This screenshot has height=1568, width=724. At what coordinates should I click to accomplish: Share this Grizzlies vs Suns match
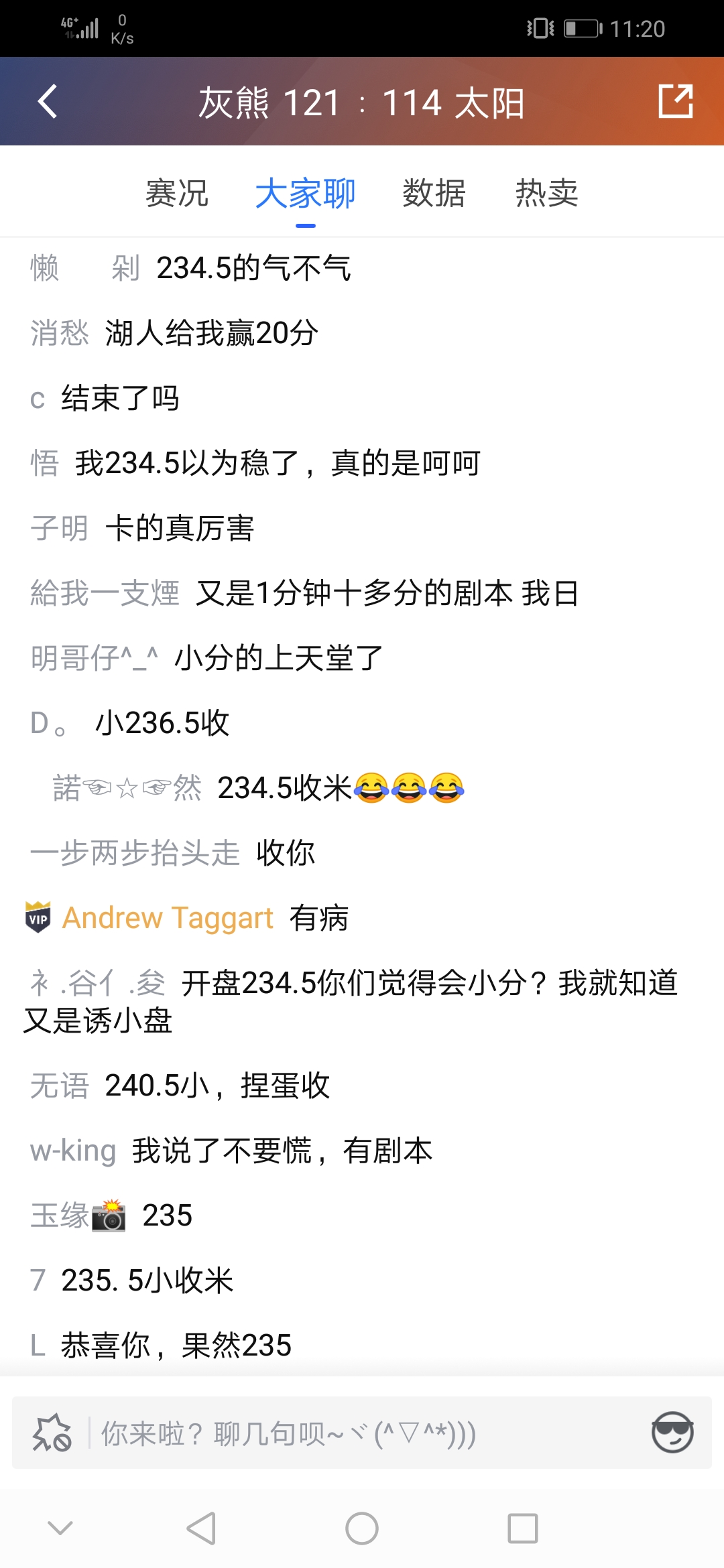pos(675,102)
